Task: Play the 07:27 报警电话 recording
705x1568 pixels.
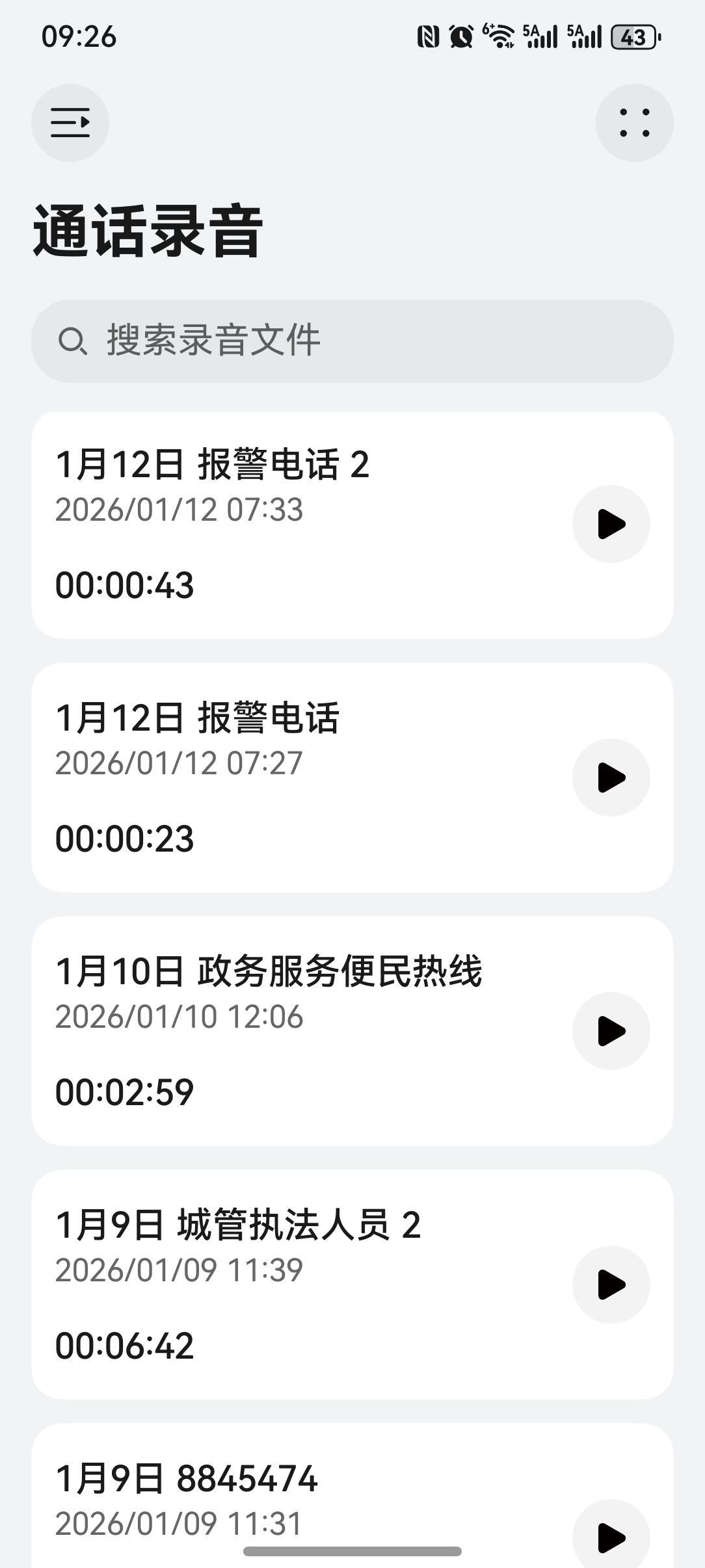Action: (x=611, y=777)
